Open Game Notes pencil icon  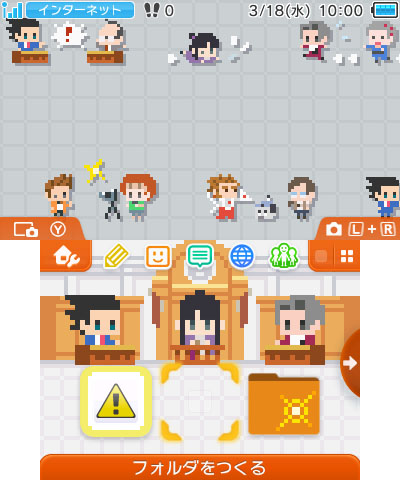tap(117, 256)
